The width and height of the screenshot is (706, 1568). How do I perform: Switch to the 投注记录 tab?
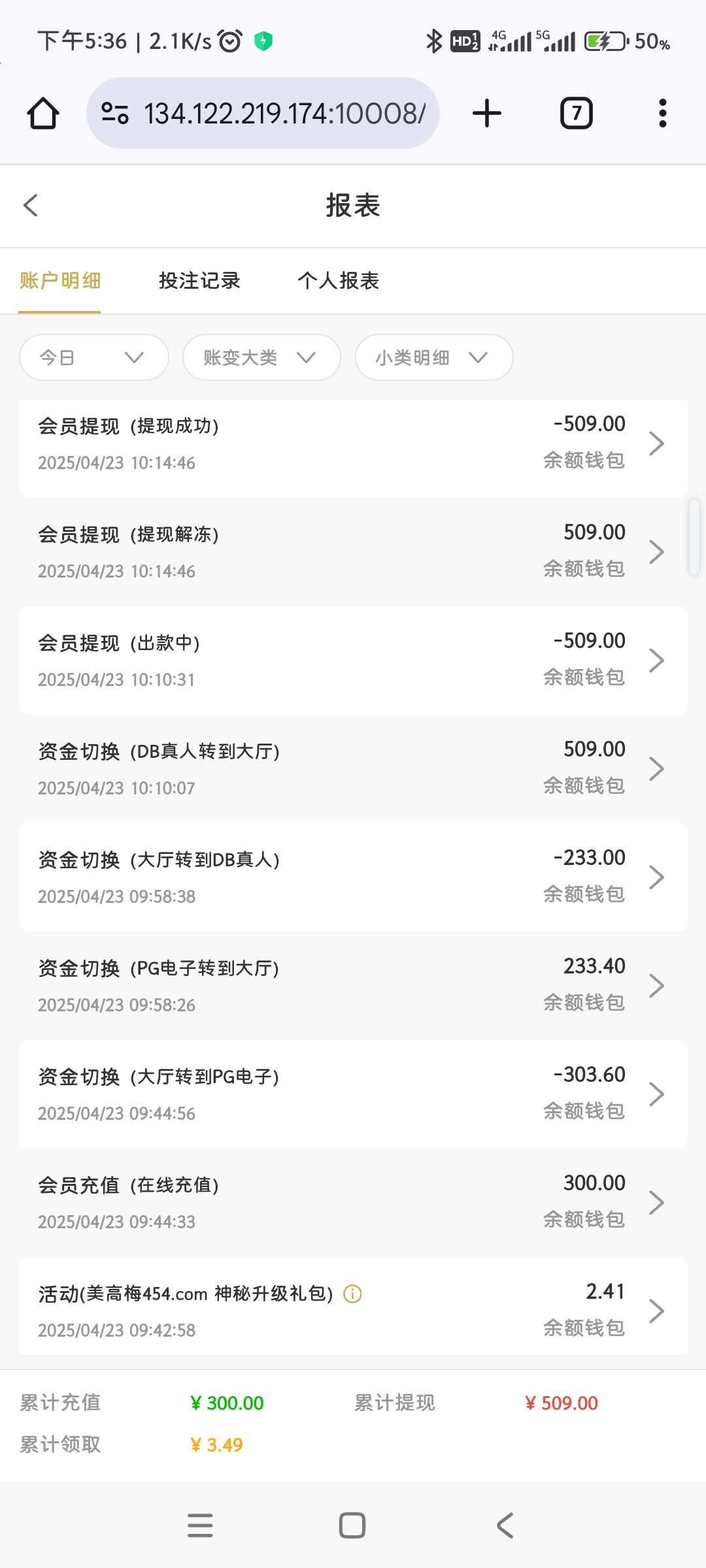199,281
